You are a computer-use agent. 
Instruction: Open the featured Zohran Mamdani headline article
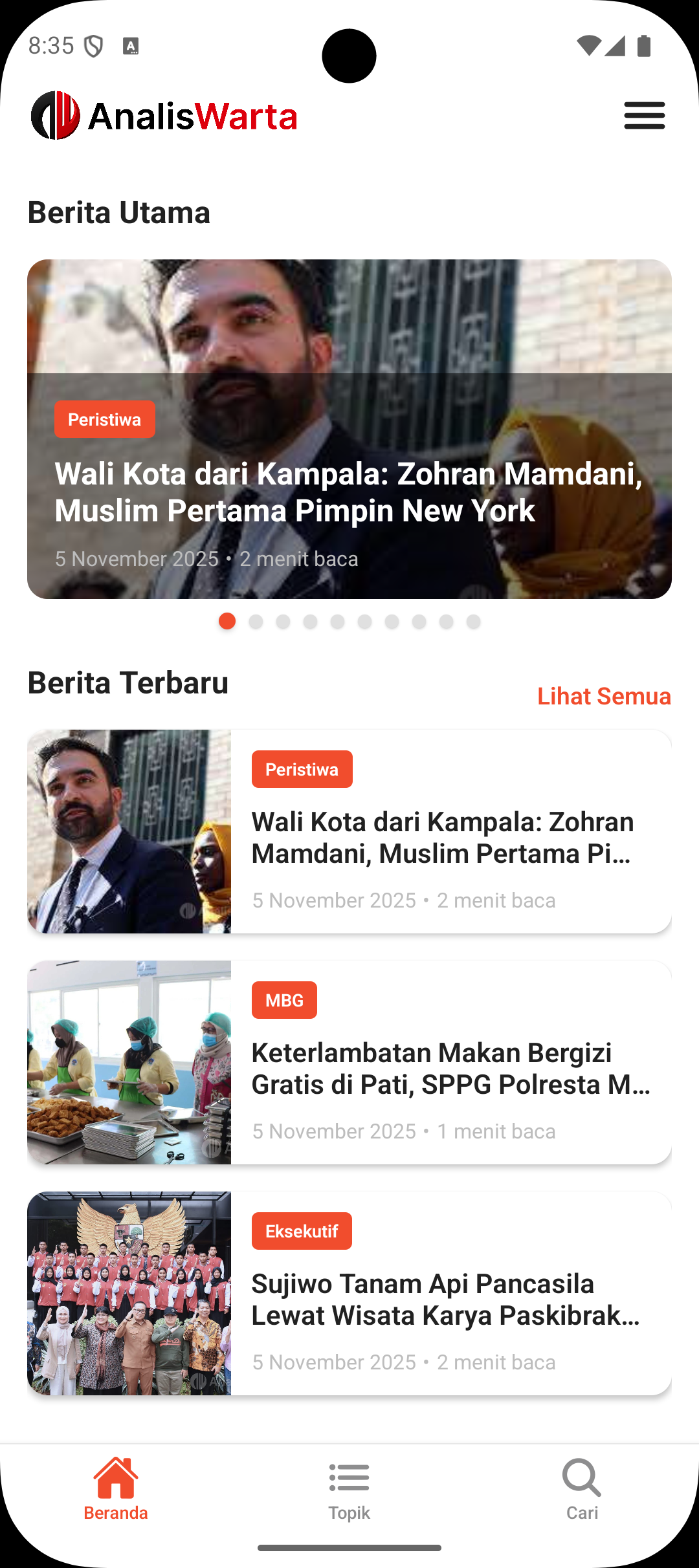(x=349, y=492)
